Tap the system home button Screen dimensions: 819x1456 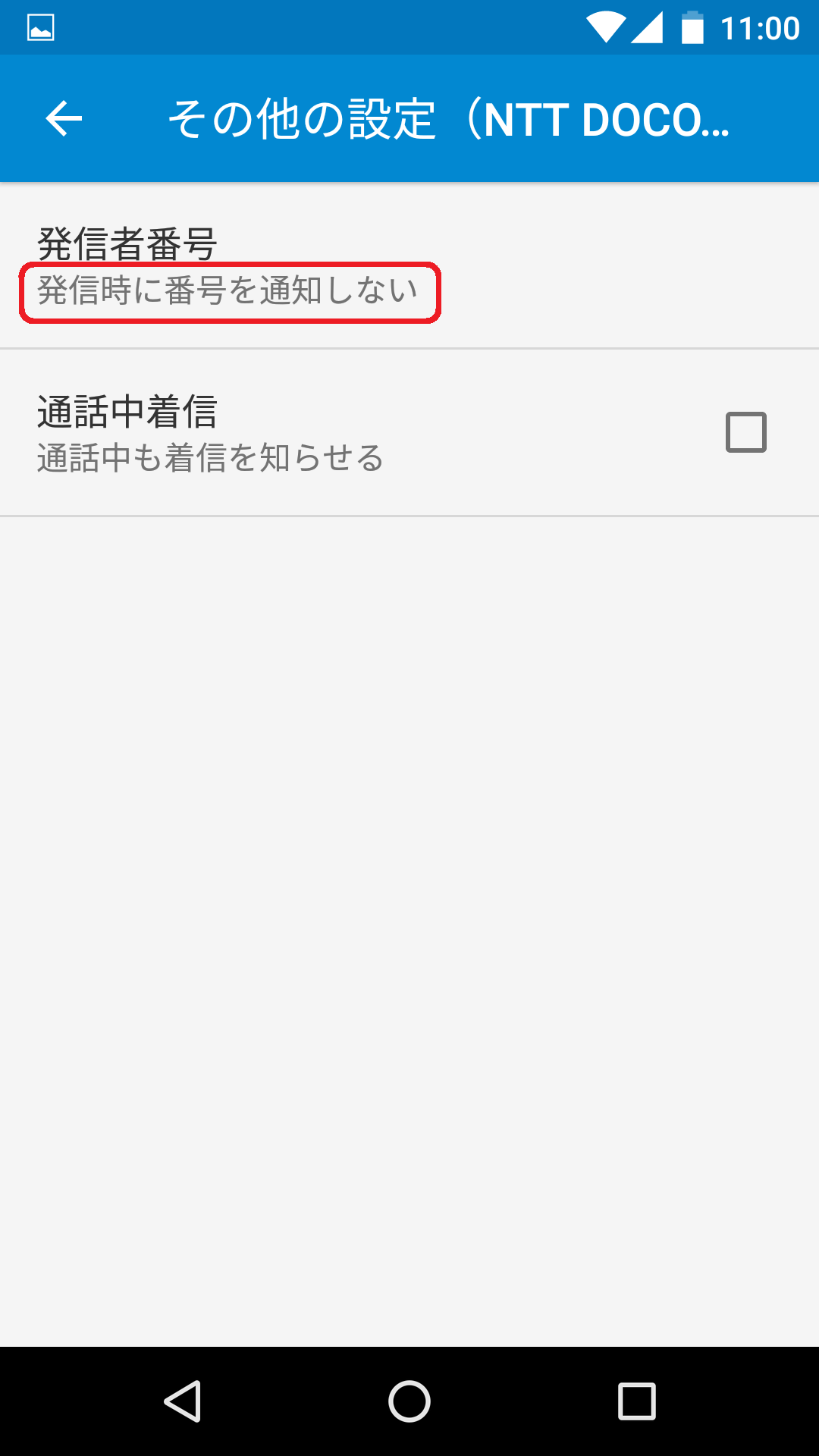pos(409,1401)
